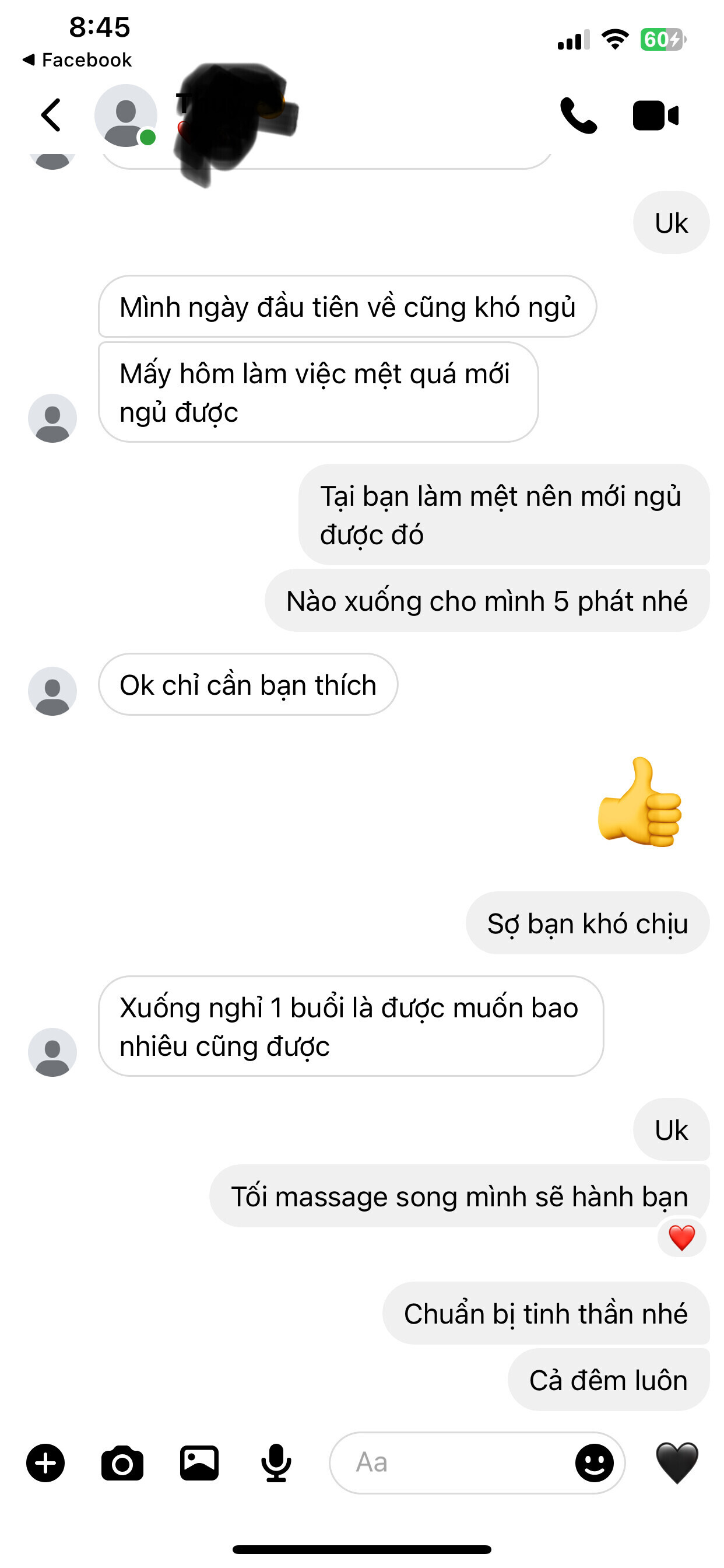724x1568 pixels.
Task: Start a video call
Action: click(655, 115)
